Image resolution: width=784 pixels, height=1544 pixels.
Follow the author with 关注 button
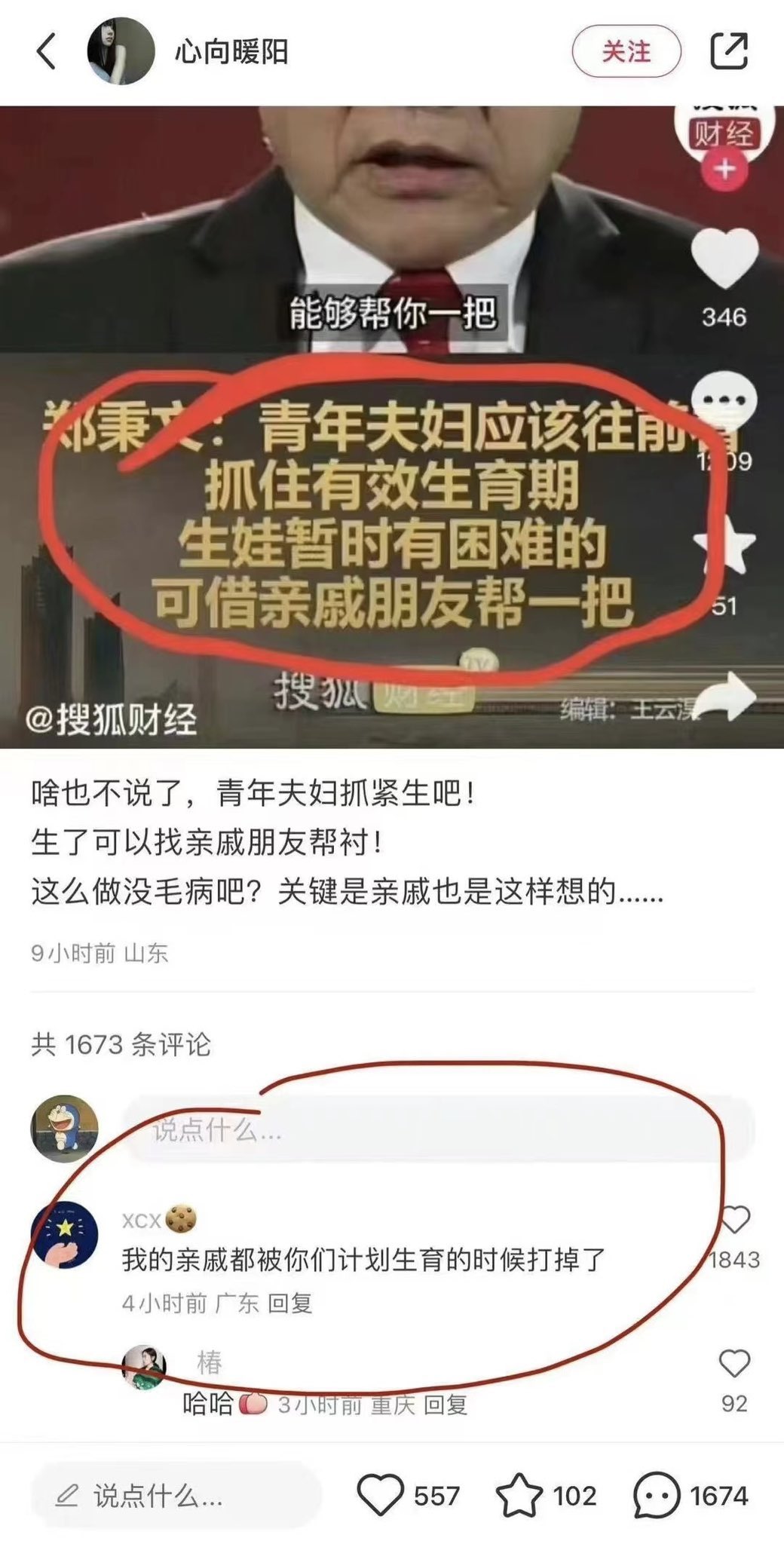click(626, 52)
